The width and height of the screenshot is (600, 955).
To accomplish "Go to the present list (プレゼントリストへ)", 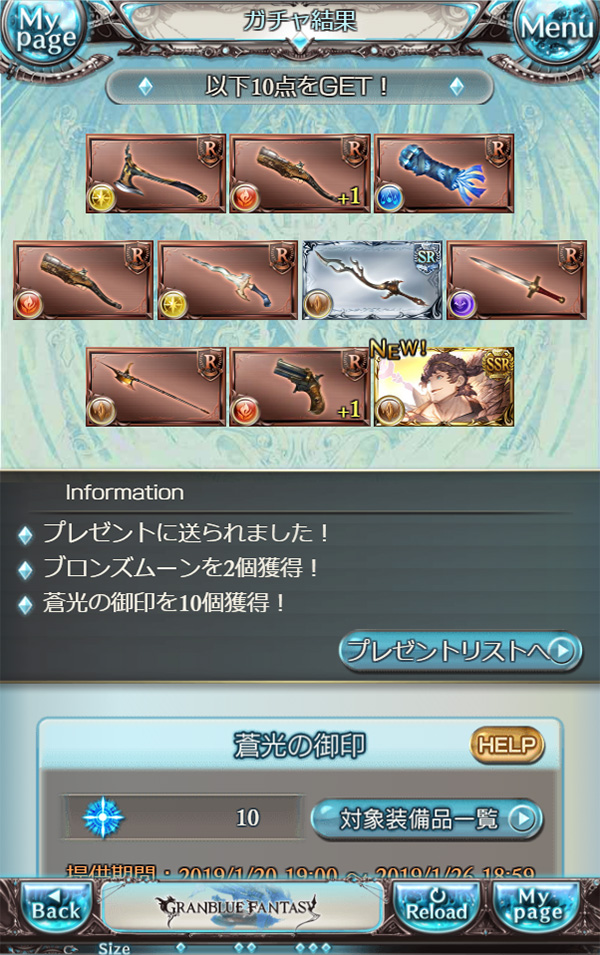I will coord(460,651).
